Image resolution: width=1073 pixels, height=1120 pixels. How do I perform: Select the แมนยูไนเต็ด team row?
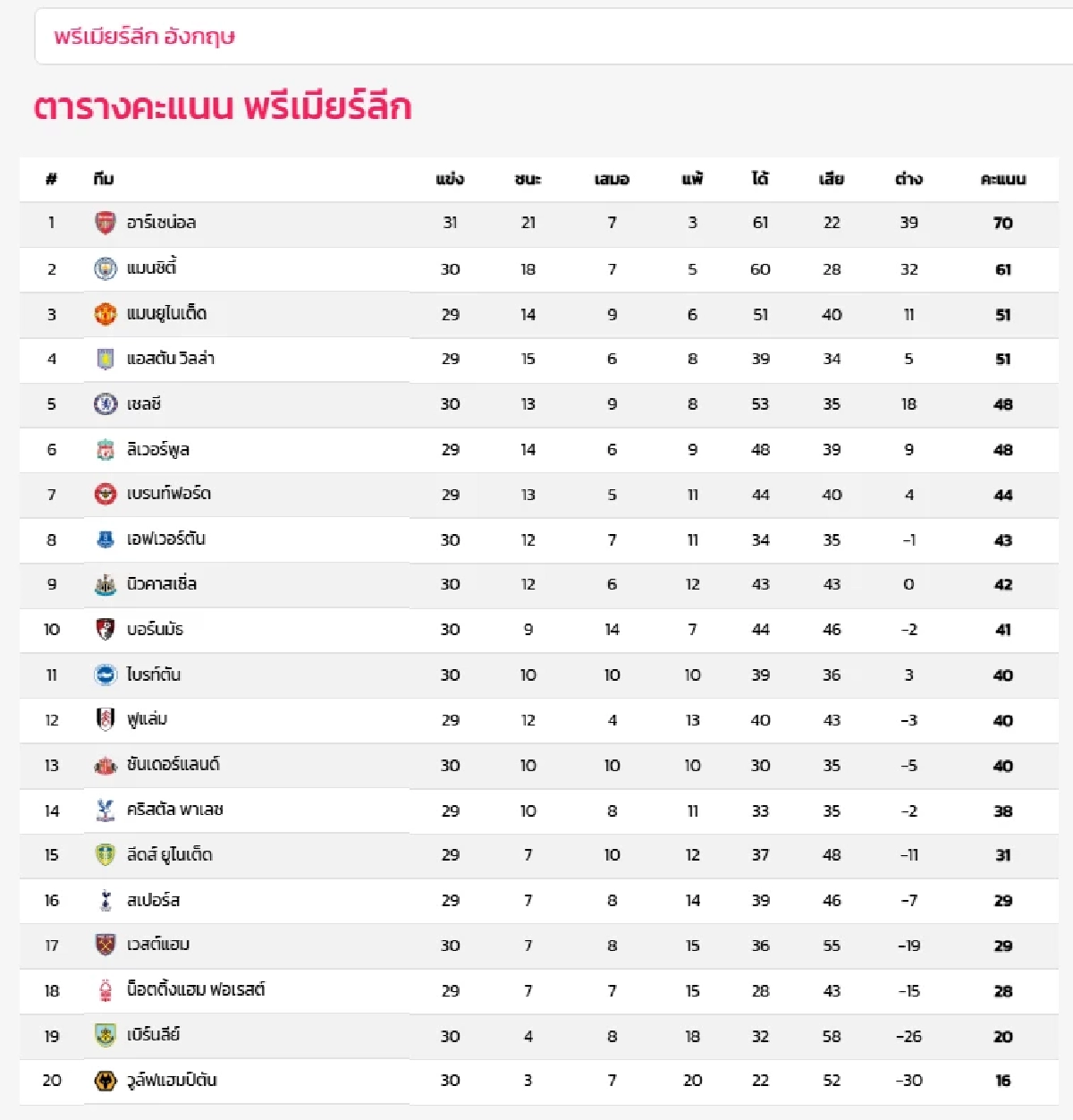(x=166, y=314)
